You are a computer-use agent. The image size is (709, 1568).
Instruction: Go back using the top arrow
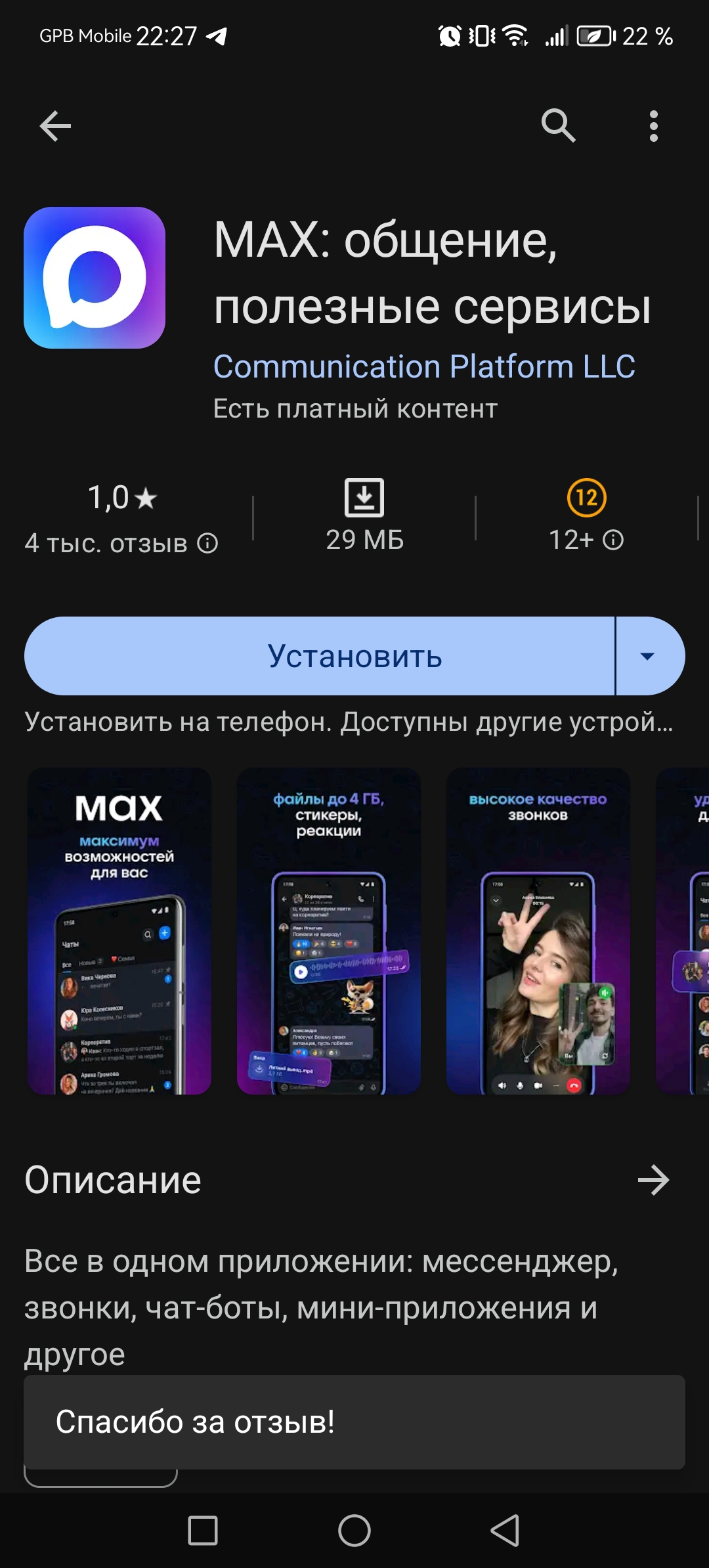[55, 126]
